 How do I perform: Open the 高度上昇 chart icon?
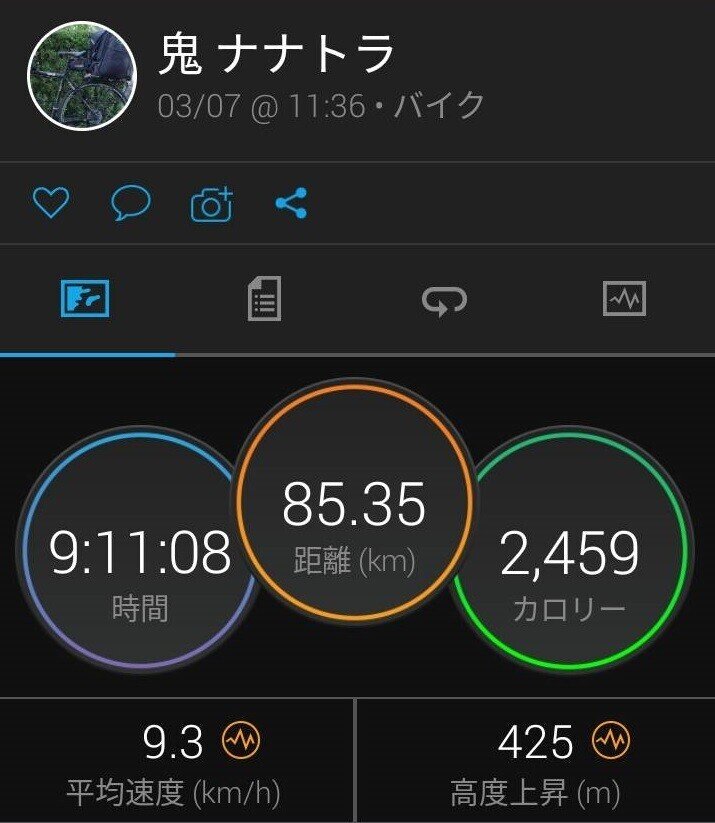[611, 742]
